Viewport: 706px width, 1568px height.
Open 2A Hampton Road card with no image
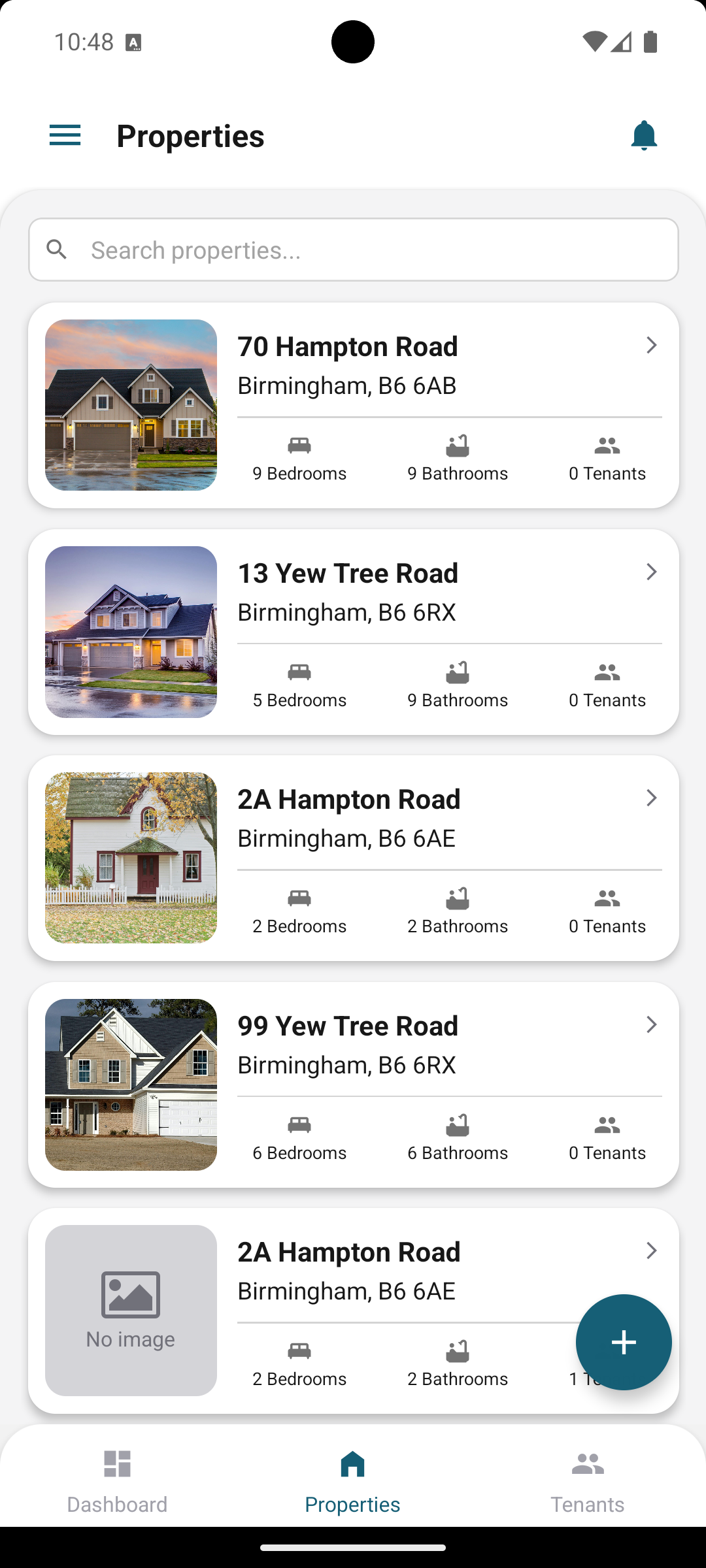(353, 1274)
